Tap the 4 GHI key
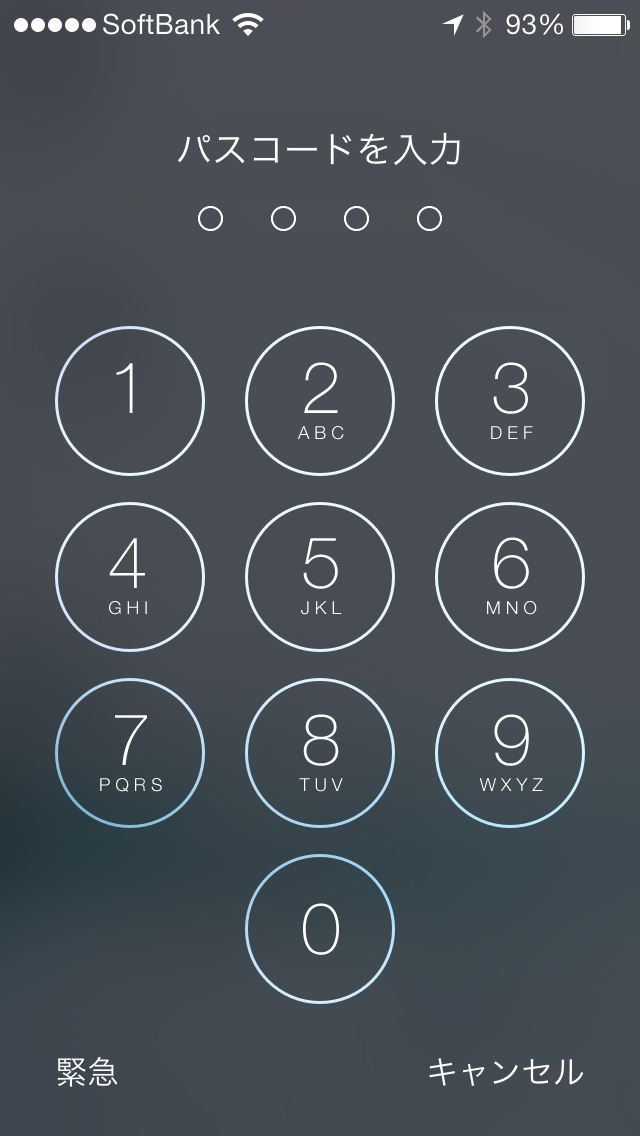The image size is (640, 1136). point(130,577)
